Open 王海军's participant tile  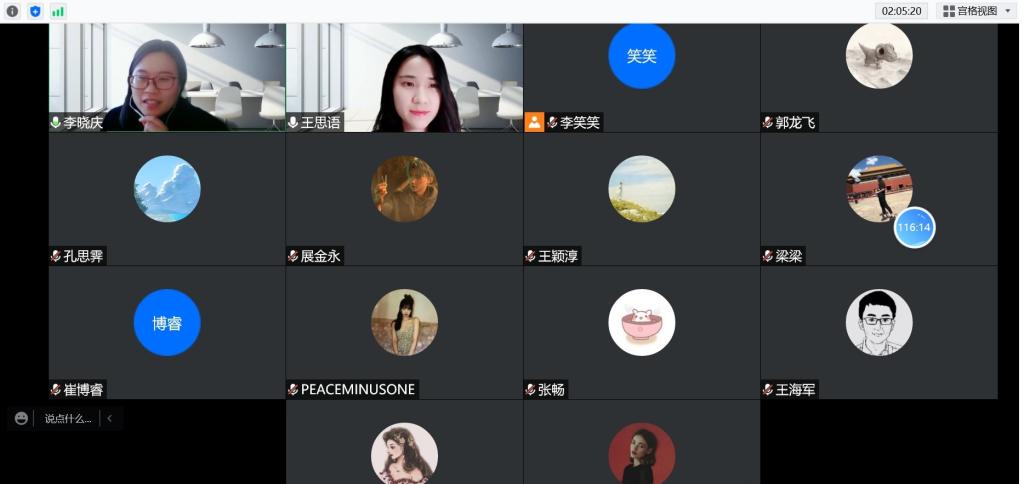point(878,332)
